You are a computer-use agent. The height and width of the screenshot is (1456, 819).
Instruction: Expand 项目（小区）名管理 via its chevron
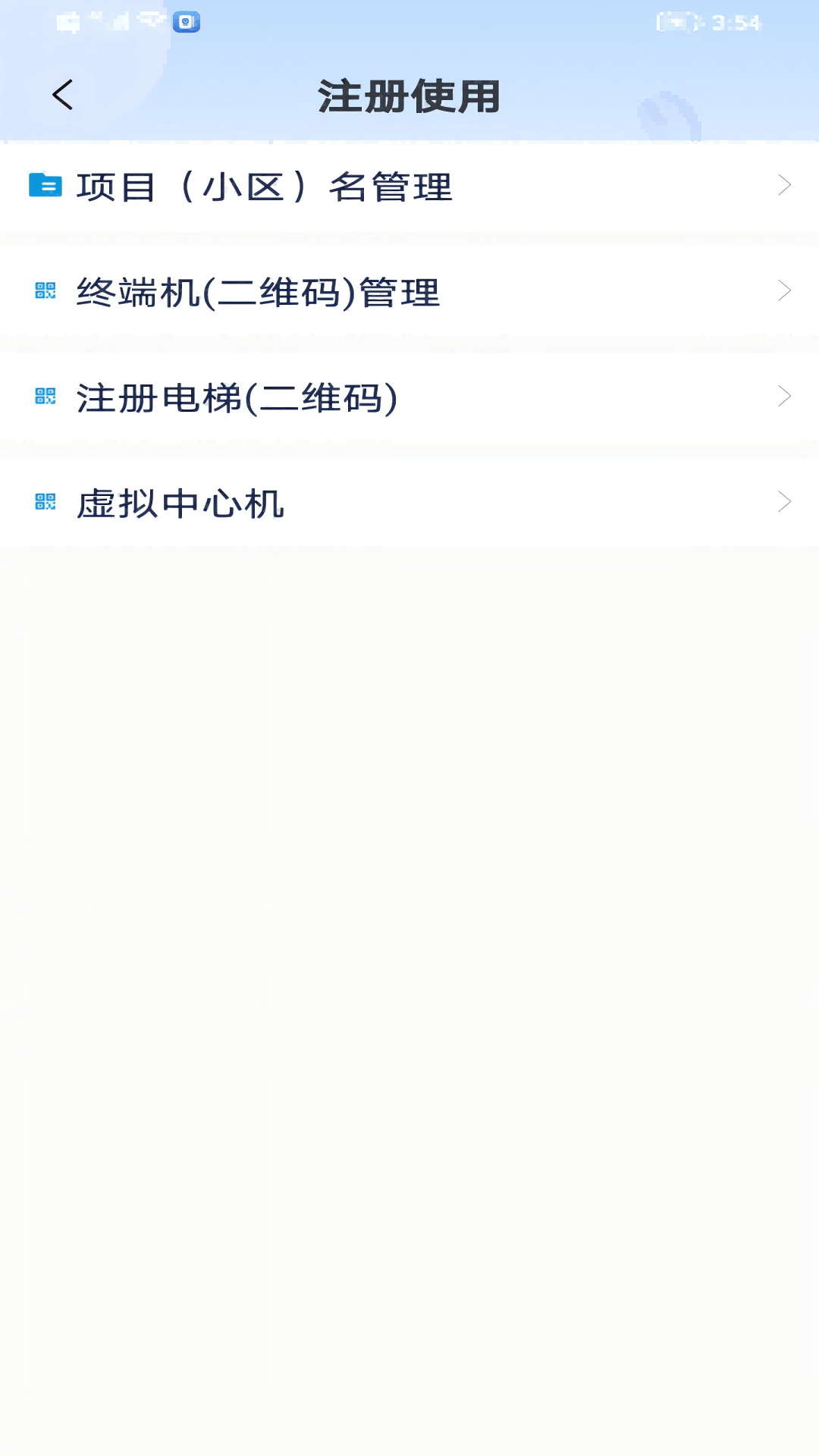[785, 186]
